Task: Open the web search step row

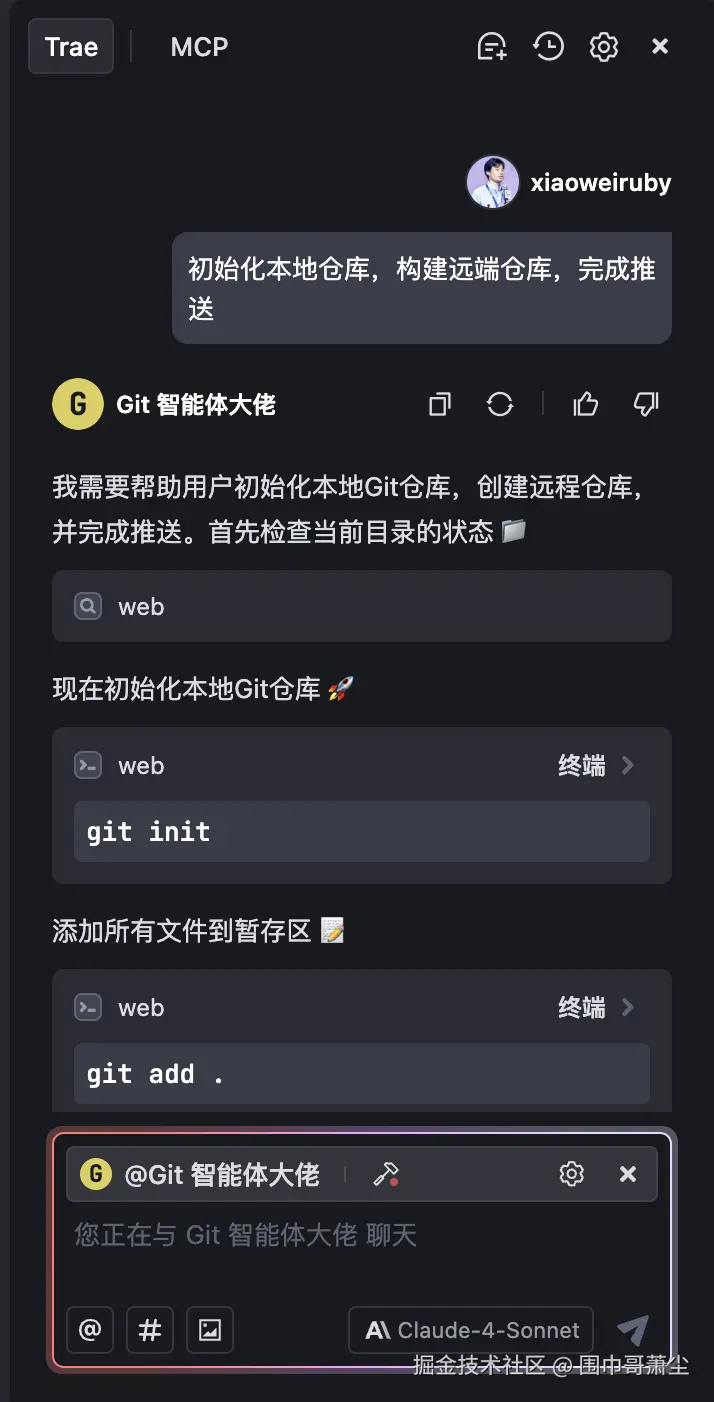Action: [361, 606]
